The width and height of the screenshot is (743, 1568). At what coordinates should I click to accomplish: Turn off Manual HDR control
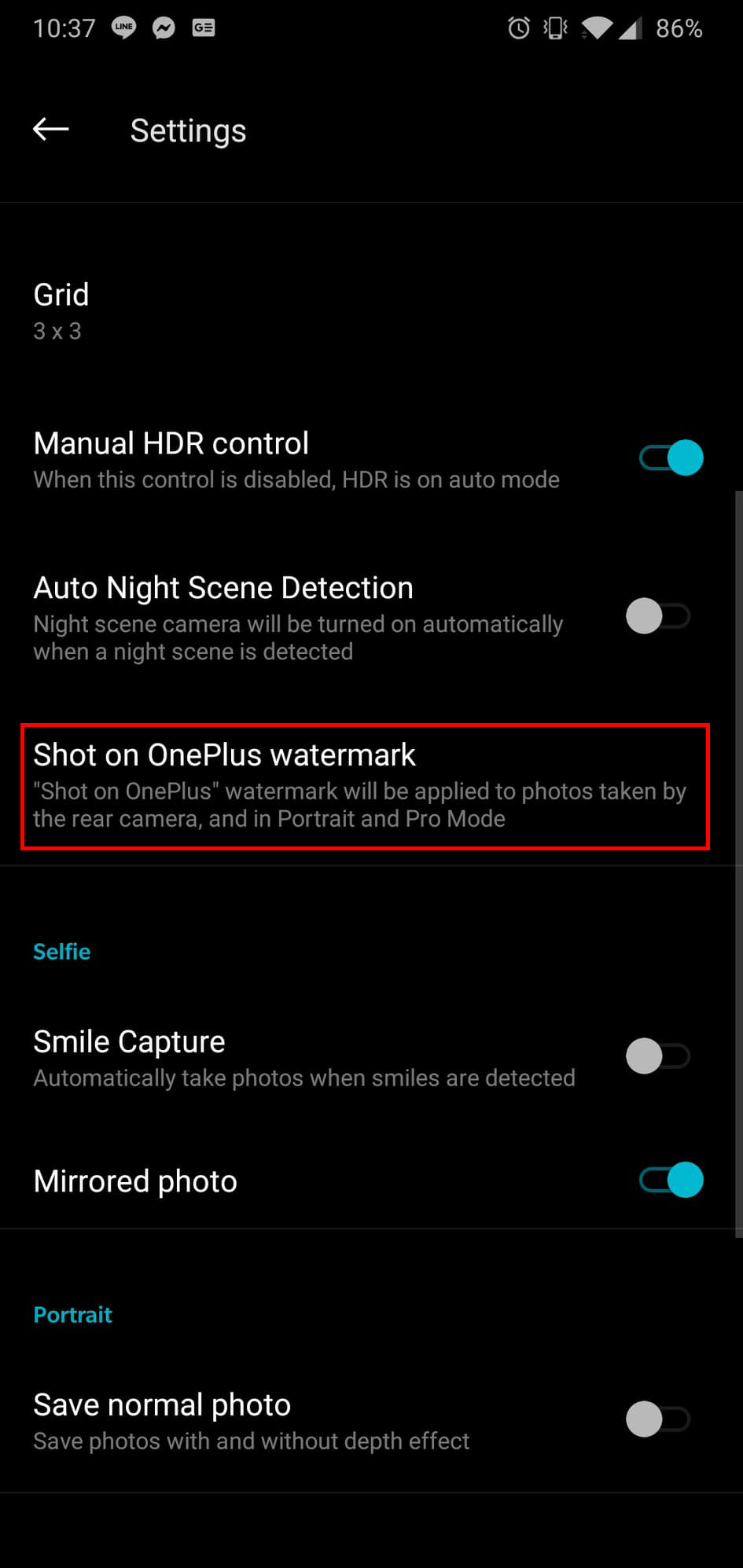[x=671, y=458]
